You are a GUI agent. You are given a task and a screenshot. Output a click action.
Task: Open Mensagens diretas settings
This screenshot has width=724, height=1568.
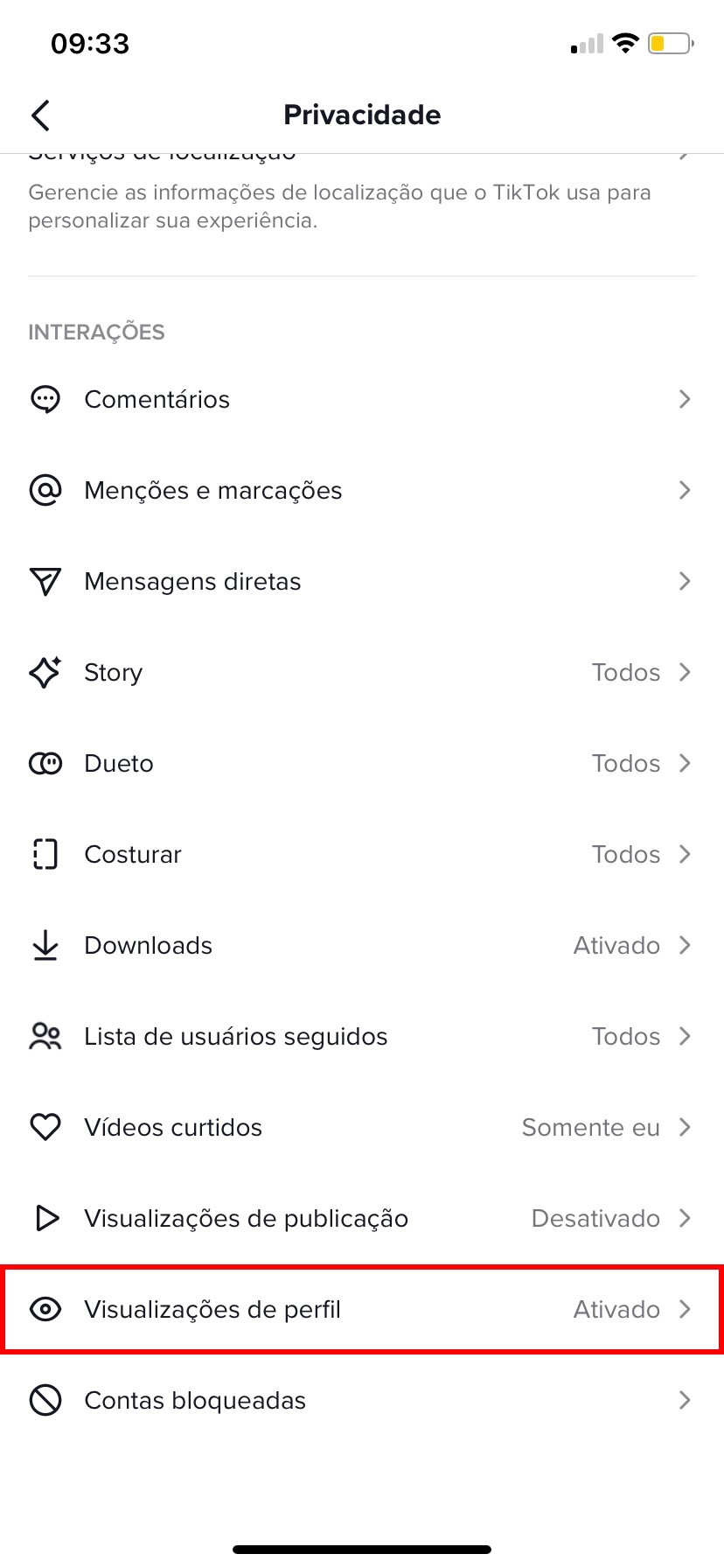point(361,582)
